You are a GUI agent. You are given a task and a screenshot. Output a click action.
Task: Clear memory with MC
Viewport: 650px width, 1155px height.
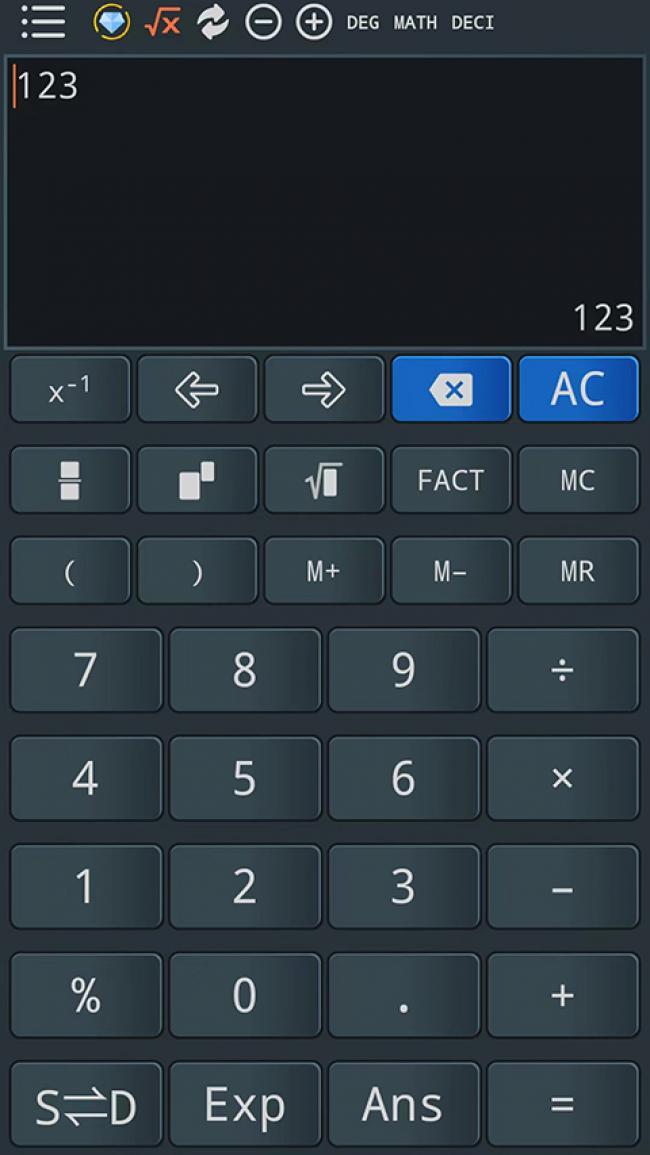click(578, 480)
